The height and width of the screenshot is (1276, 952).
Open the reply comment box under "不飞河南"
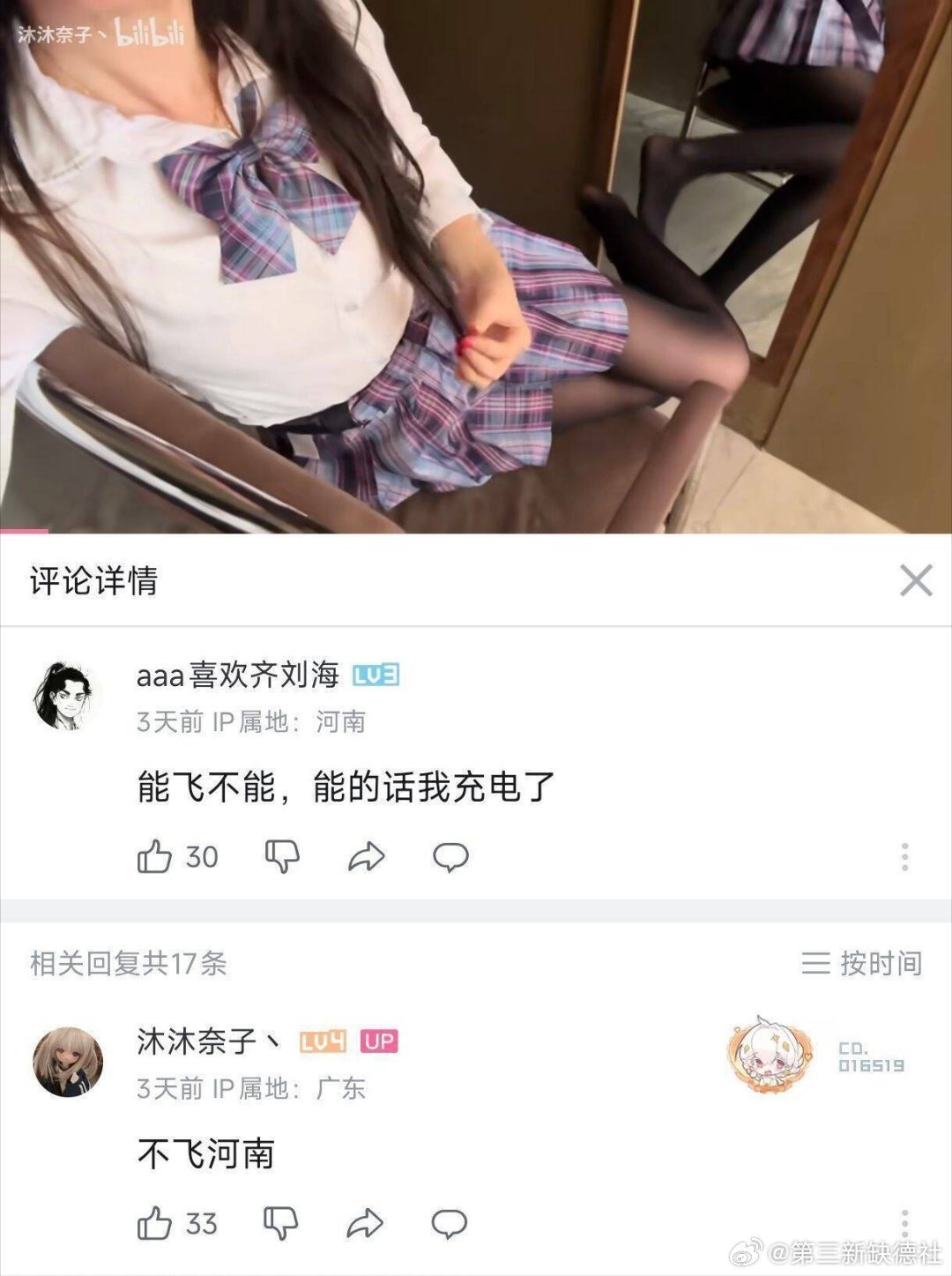point(451,1222)
